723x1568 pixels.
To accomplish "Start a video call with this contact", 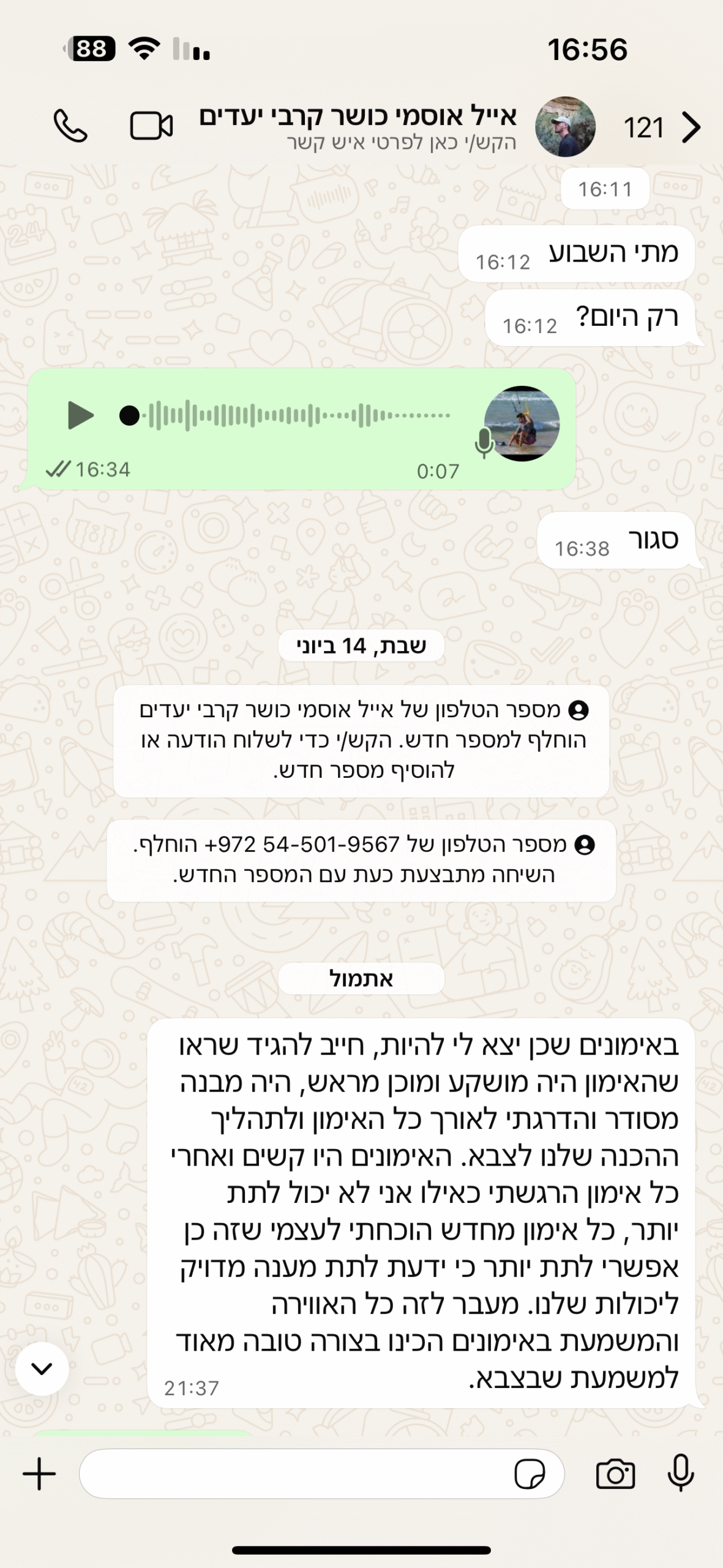I will click(151, 126).
